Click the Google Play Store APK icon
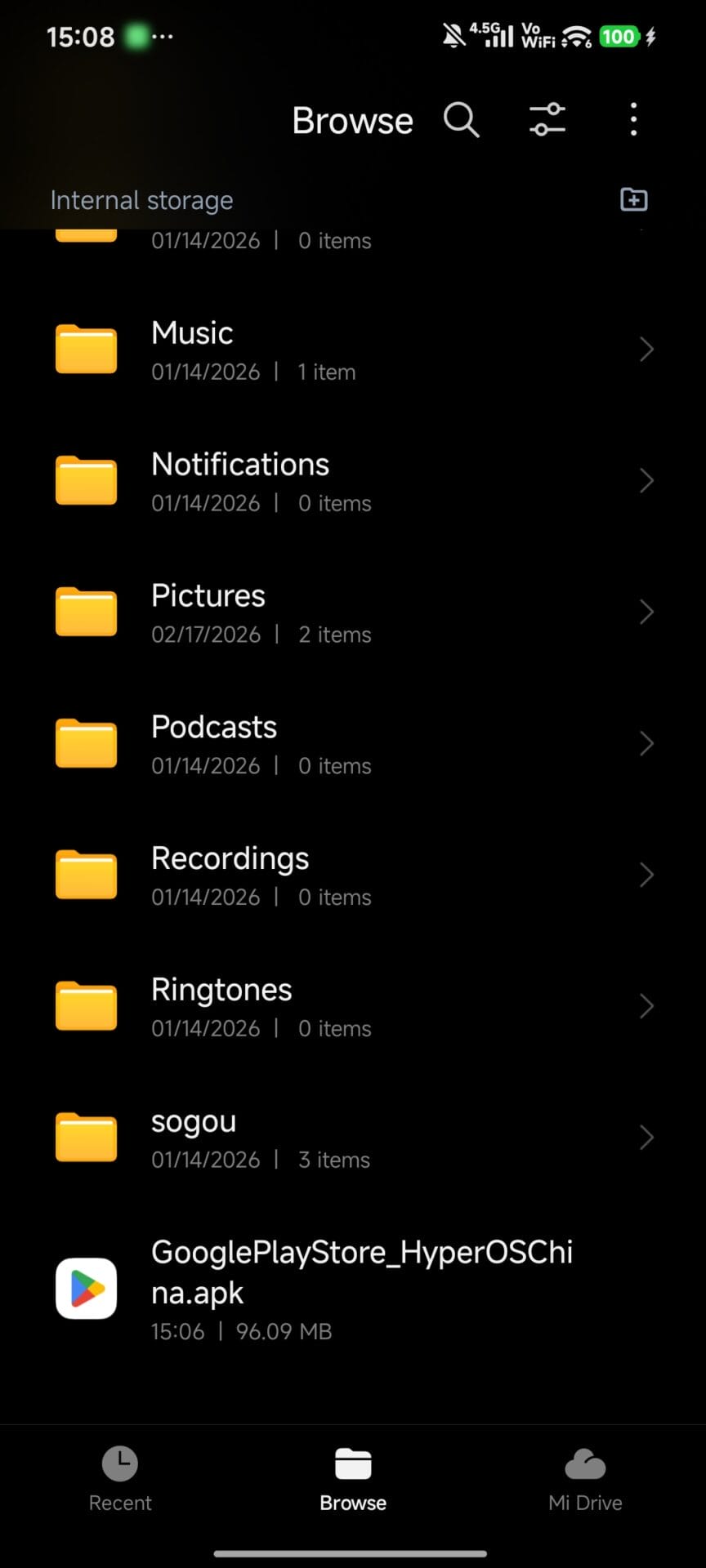 [x=86, y=1289]
